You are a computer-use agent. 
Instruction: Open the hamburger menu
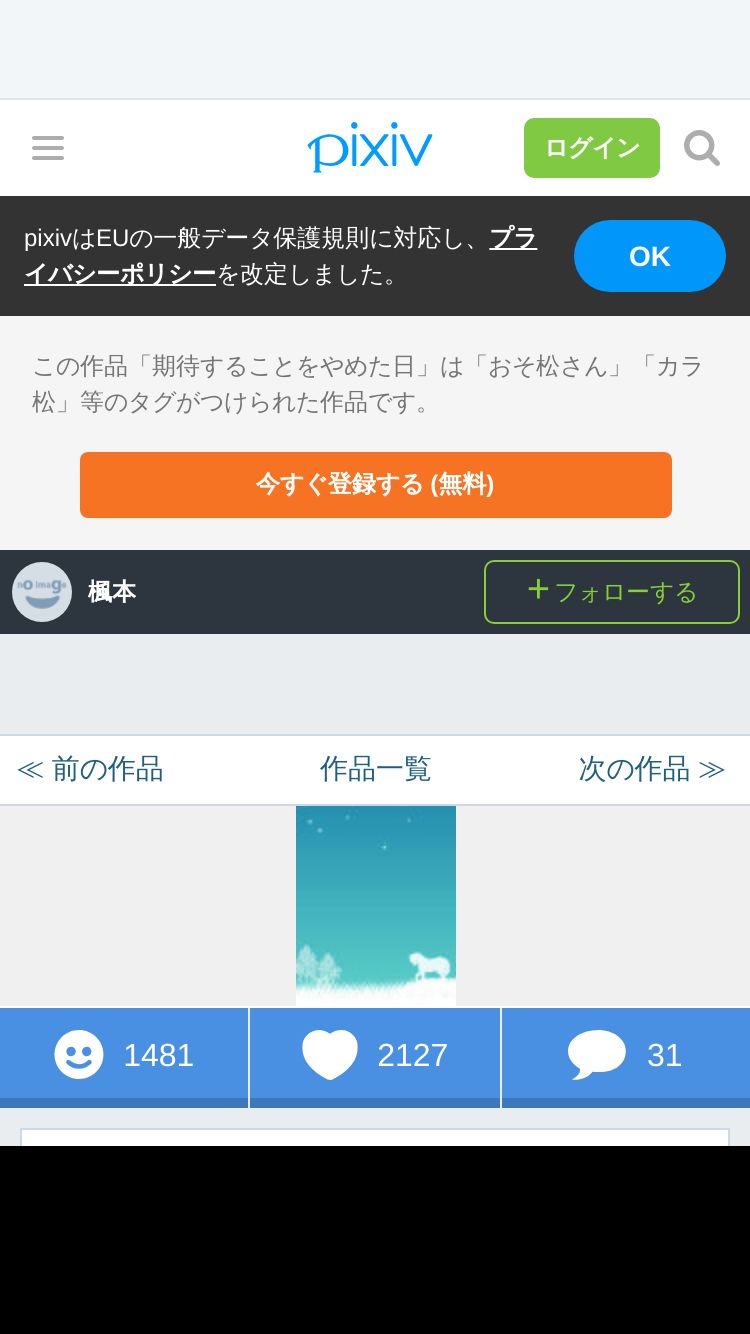click(x=48, y=148)
